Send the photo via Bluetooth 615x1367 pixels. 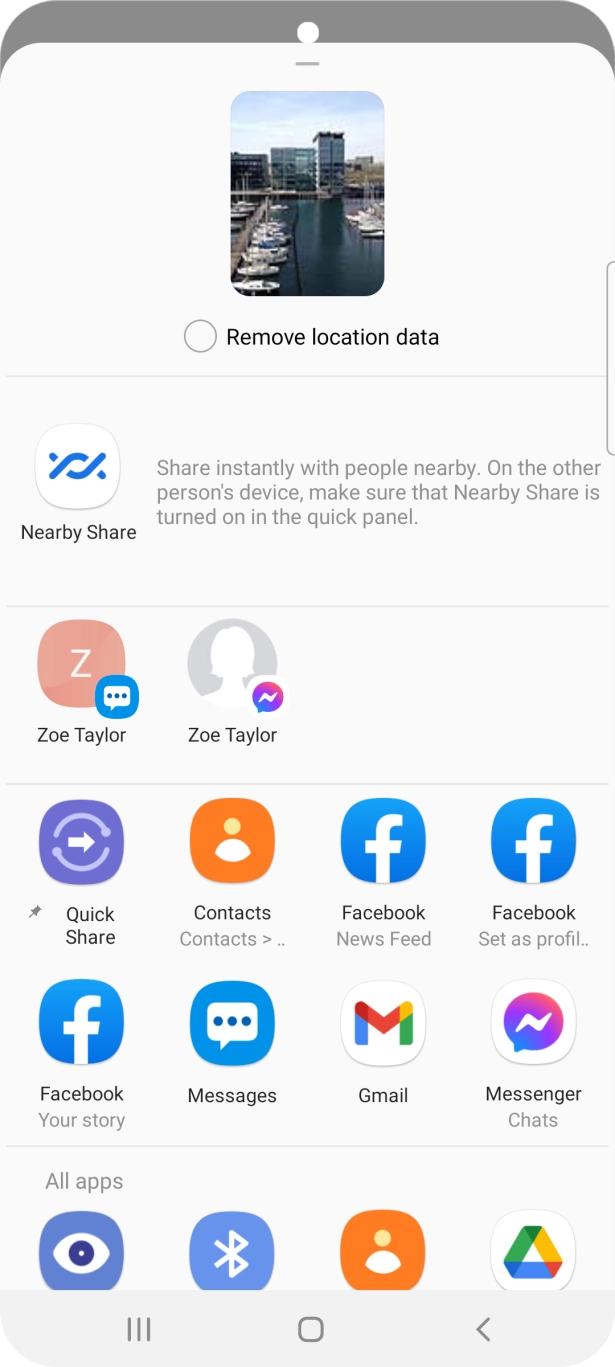click(232, 1250)
